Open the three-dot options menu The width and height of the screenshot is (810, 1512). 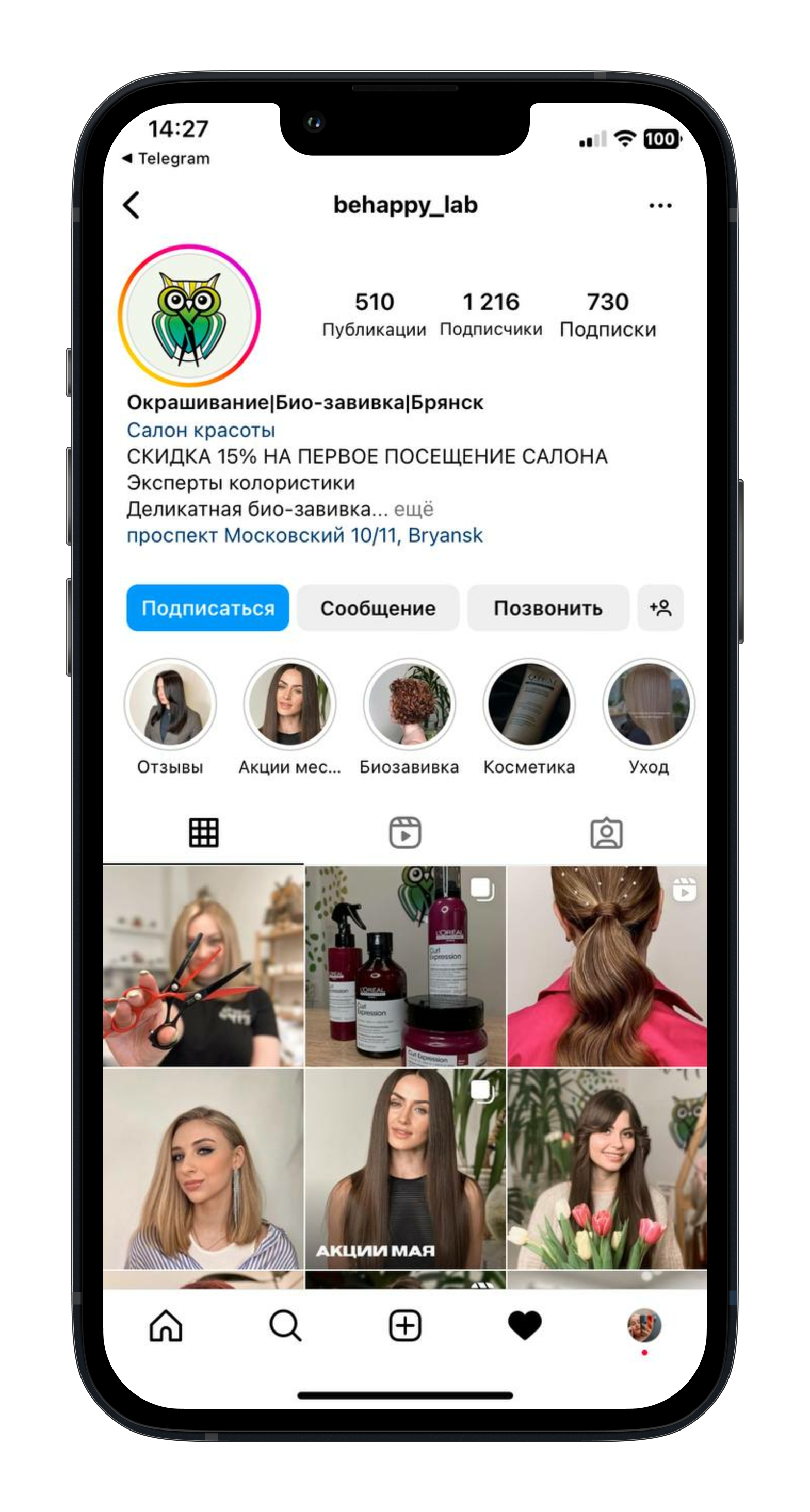pyautogui.click(x=660, y=205)
